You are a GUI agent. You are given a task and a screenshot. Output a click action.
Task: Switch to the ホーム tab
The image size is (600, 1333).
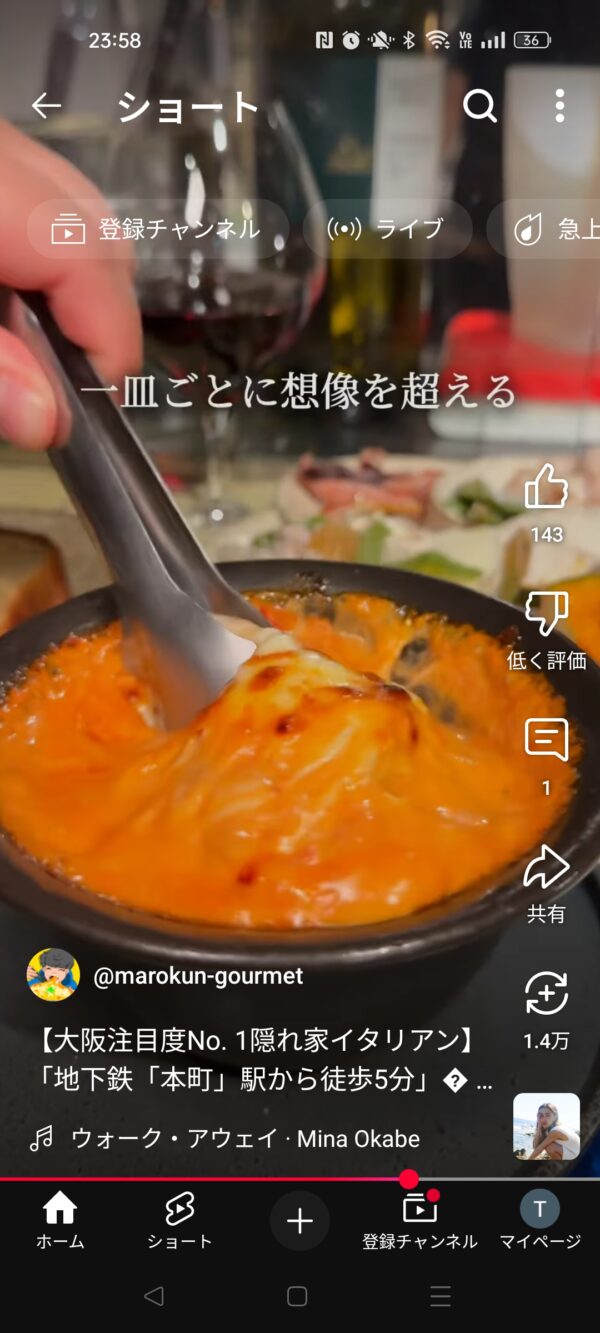(x=60, y=1220)
